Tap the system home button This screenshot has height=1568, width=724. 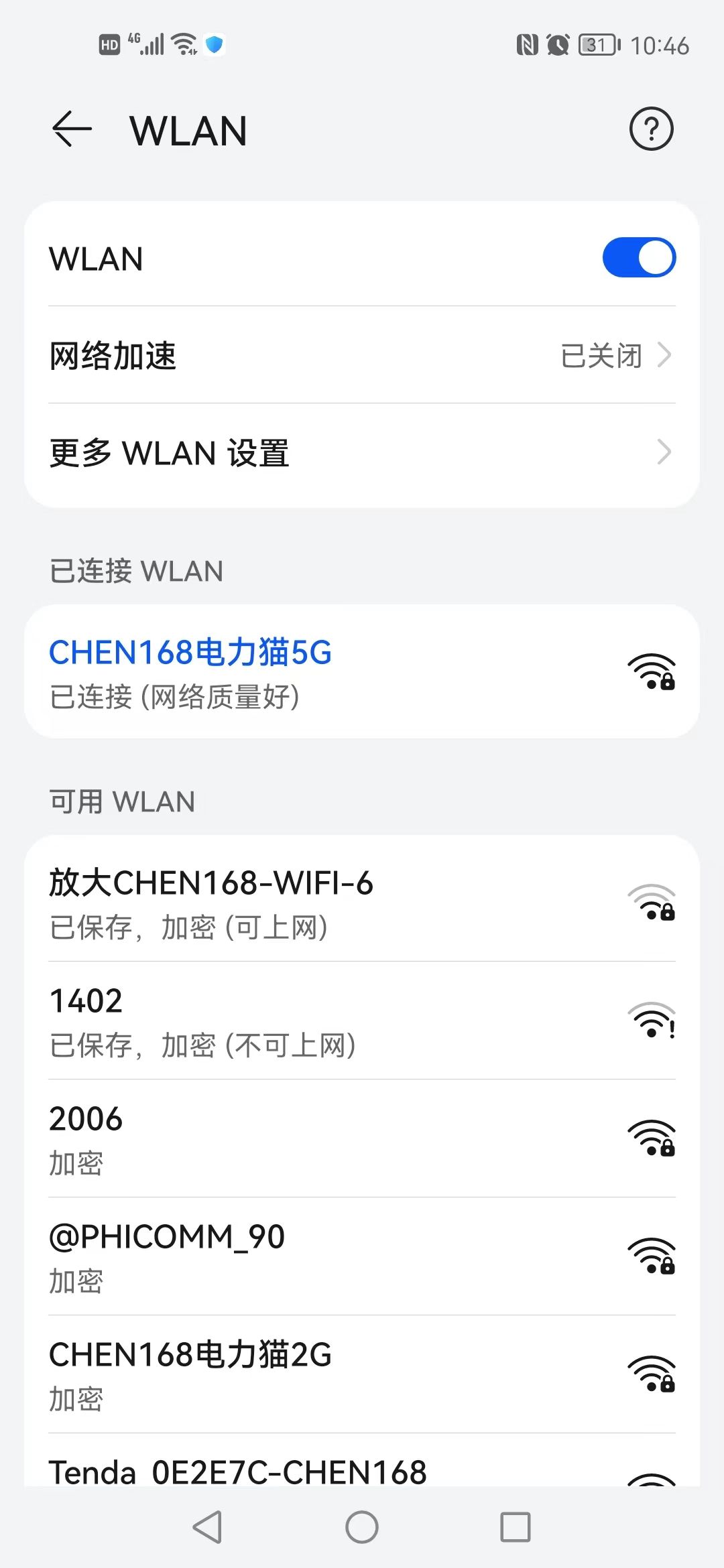point(362,1528)
